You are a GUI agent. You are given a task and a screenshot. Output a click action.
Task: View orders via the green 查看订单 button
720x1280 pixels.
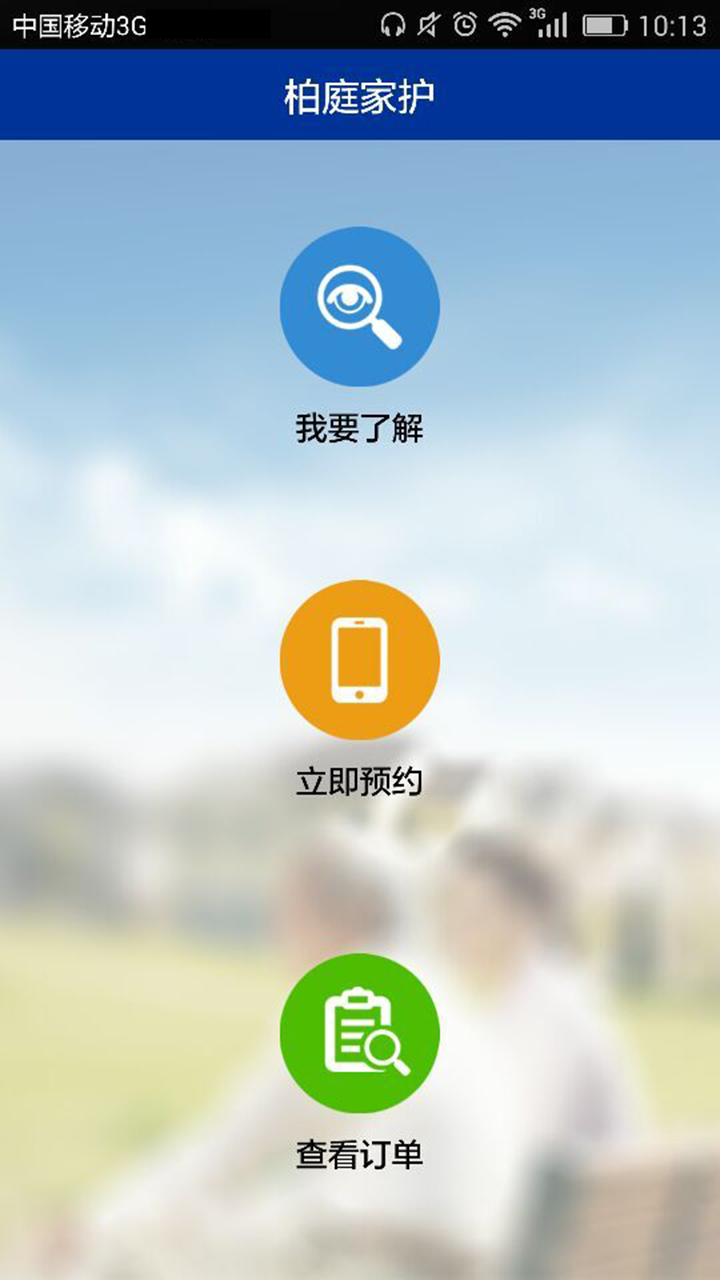359,1033
